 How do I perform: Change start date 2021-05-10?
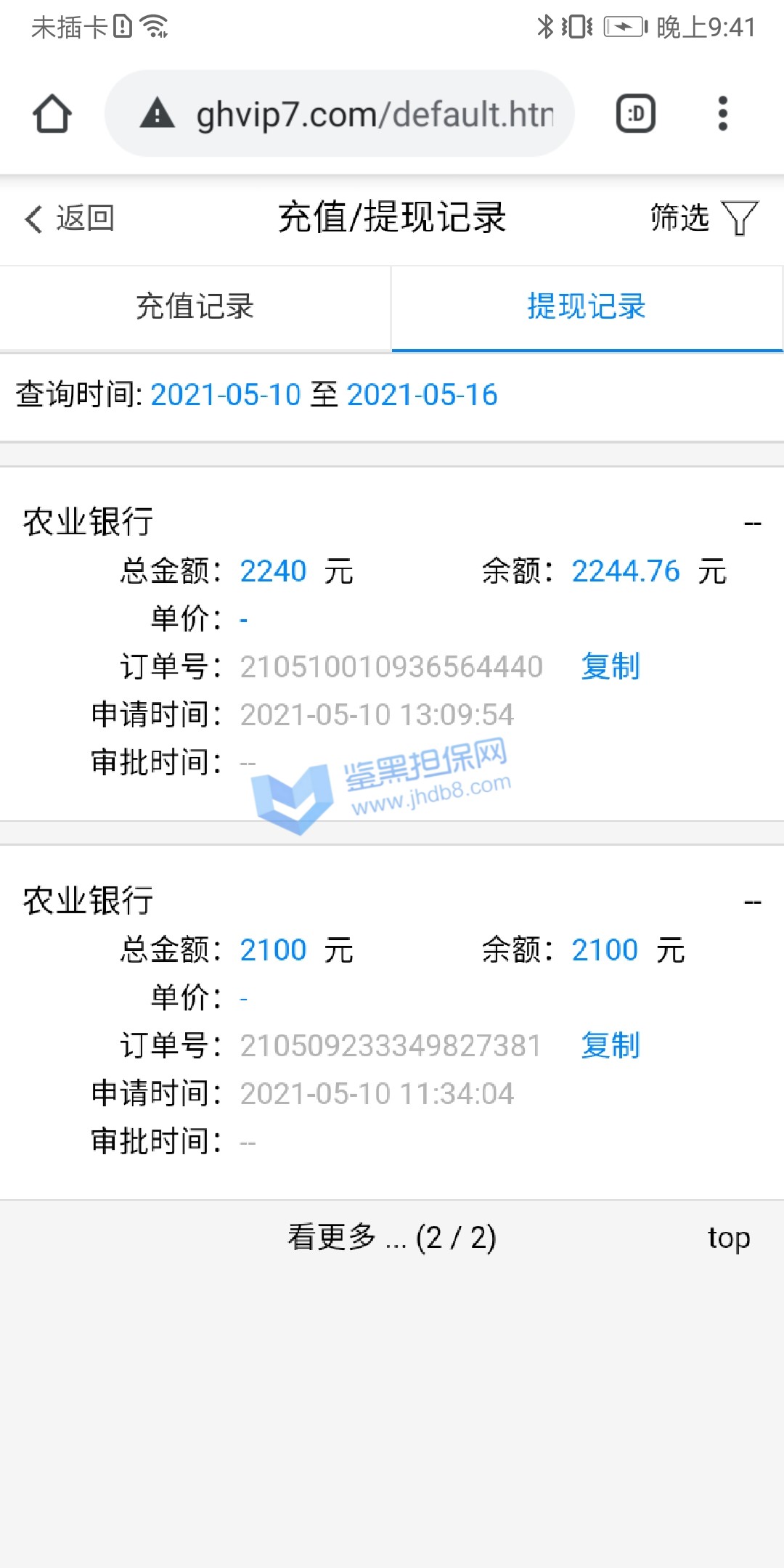pyautogui.click(x=225, y=396)
